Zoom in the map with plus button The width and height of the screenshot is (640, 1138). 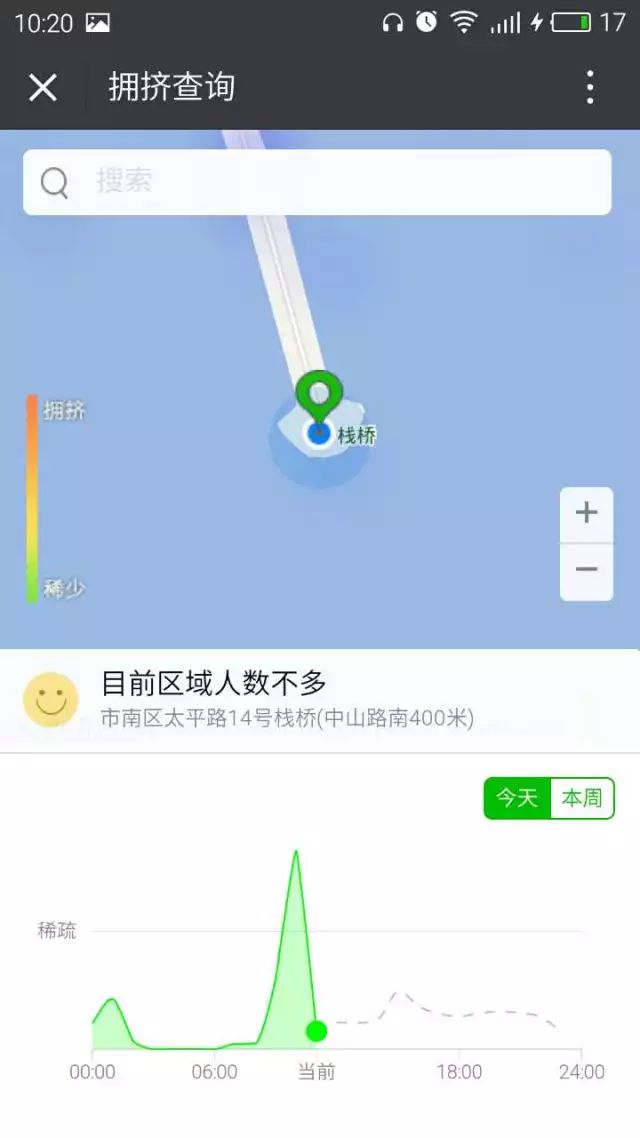(586, 515)
